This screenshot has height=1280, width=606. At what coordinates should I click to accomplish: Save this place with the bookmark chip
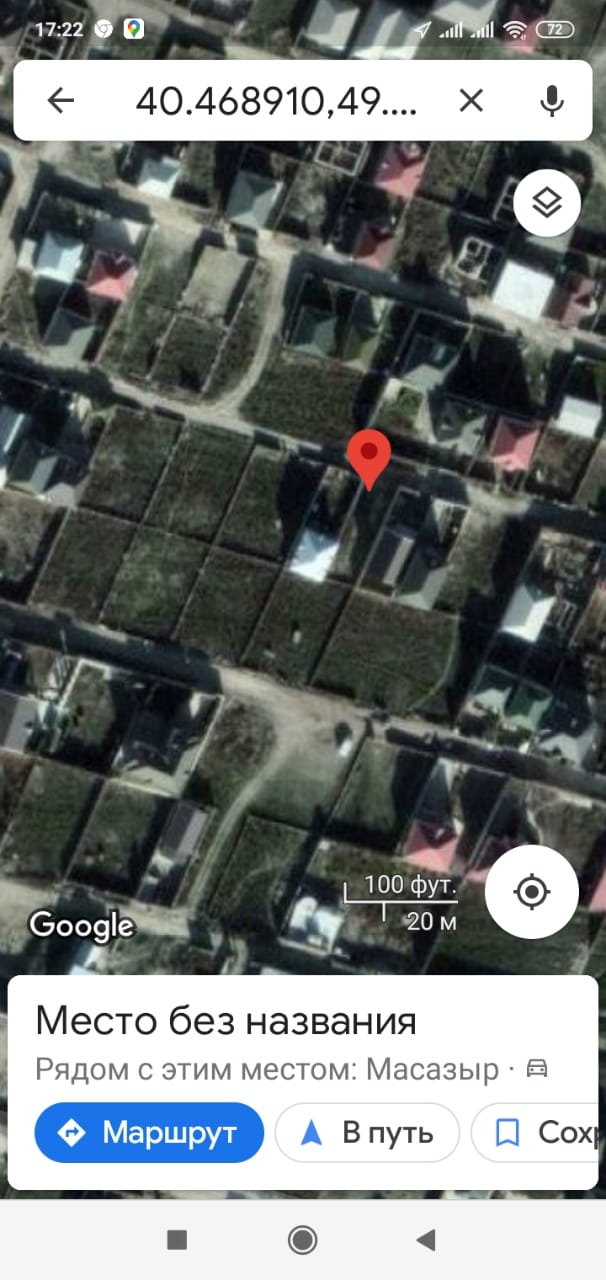[x=538, y=1132]
